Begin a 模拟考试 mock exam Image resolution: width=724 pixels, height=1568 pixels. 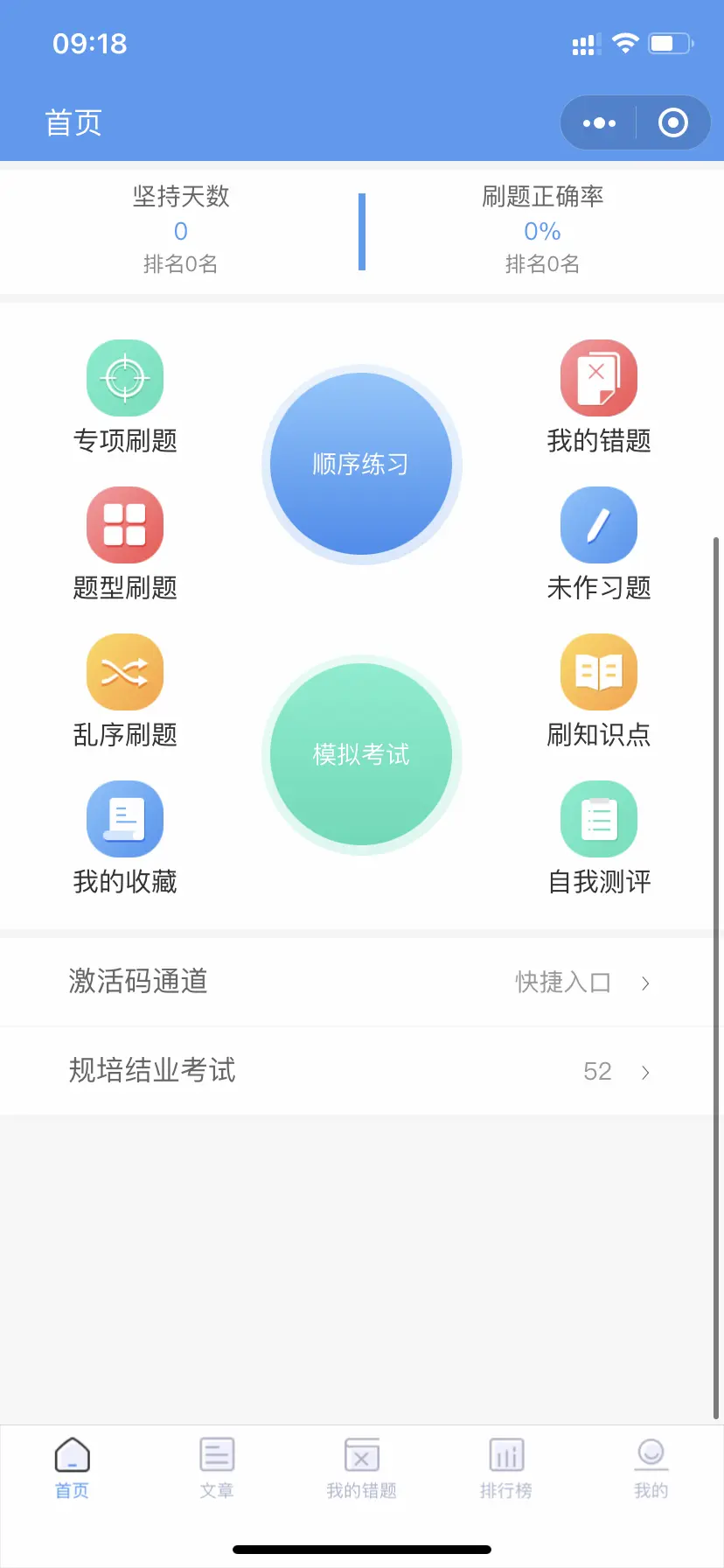tap(362, 754)
